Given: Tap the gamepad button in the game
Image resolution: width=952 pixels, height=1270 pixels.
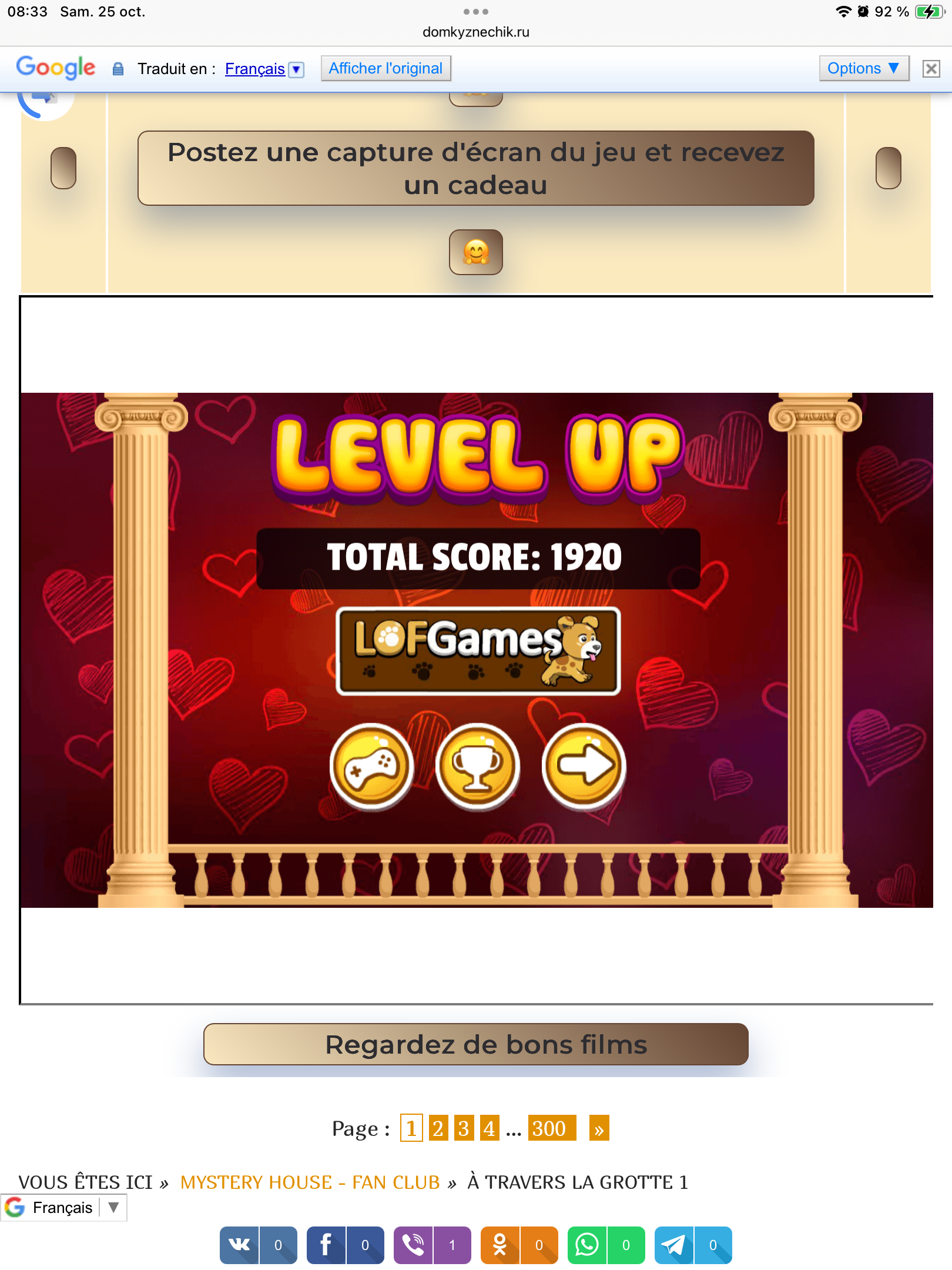Looking at the screenshot, I should (x=371, y=766).
